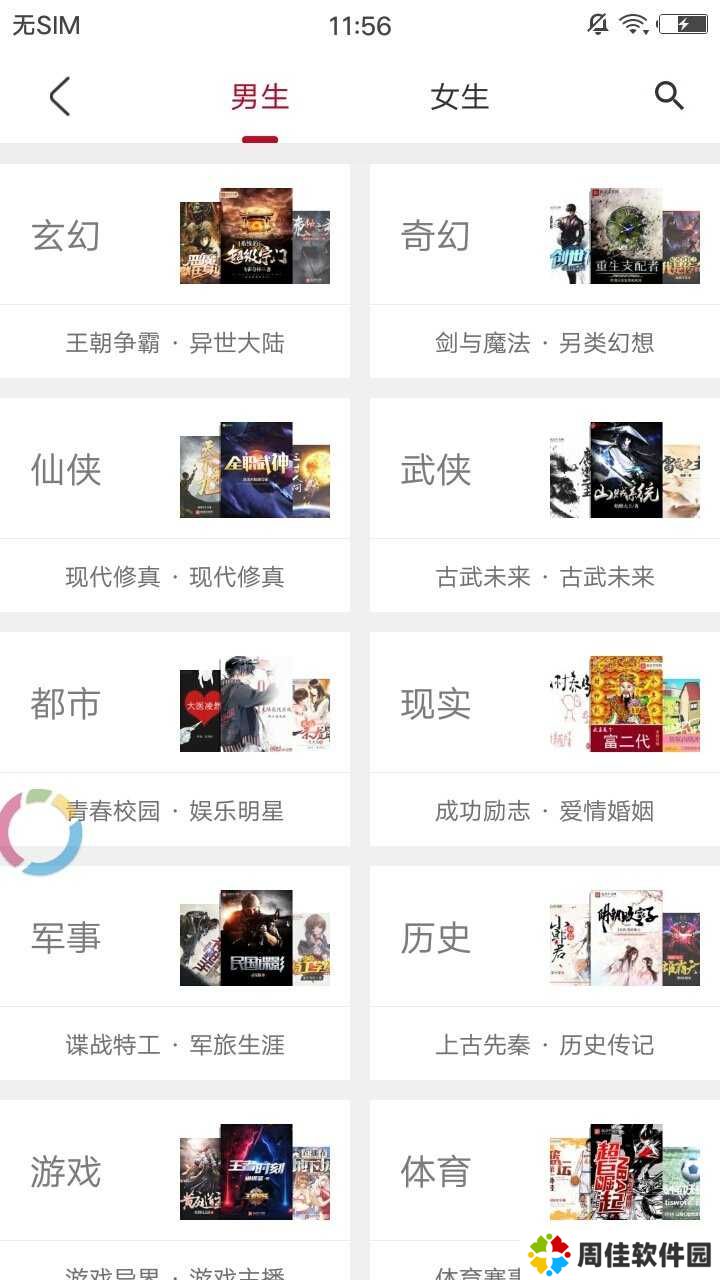The image size is (720, 1280).
Task: Switch to the 女生 tab
Action: [x=460, y=97]
